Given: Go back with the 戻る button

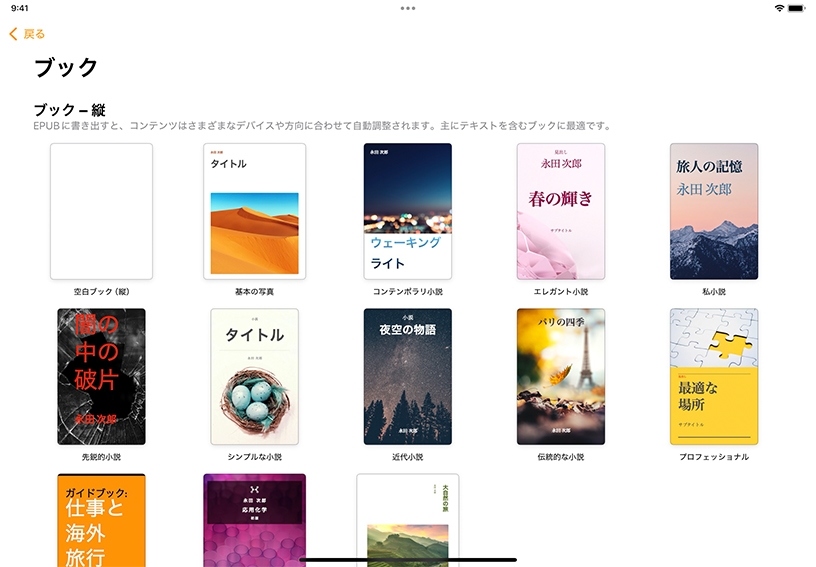Looking at the screenshot, I should (27, 34).
